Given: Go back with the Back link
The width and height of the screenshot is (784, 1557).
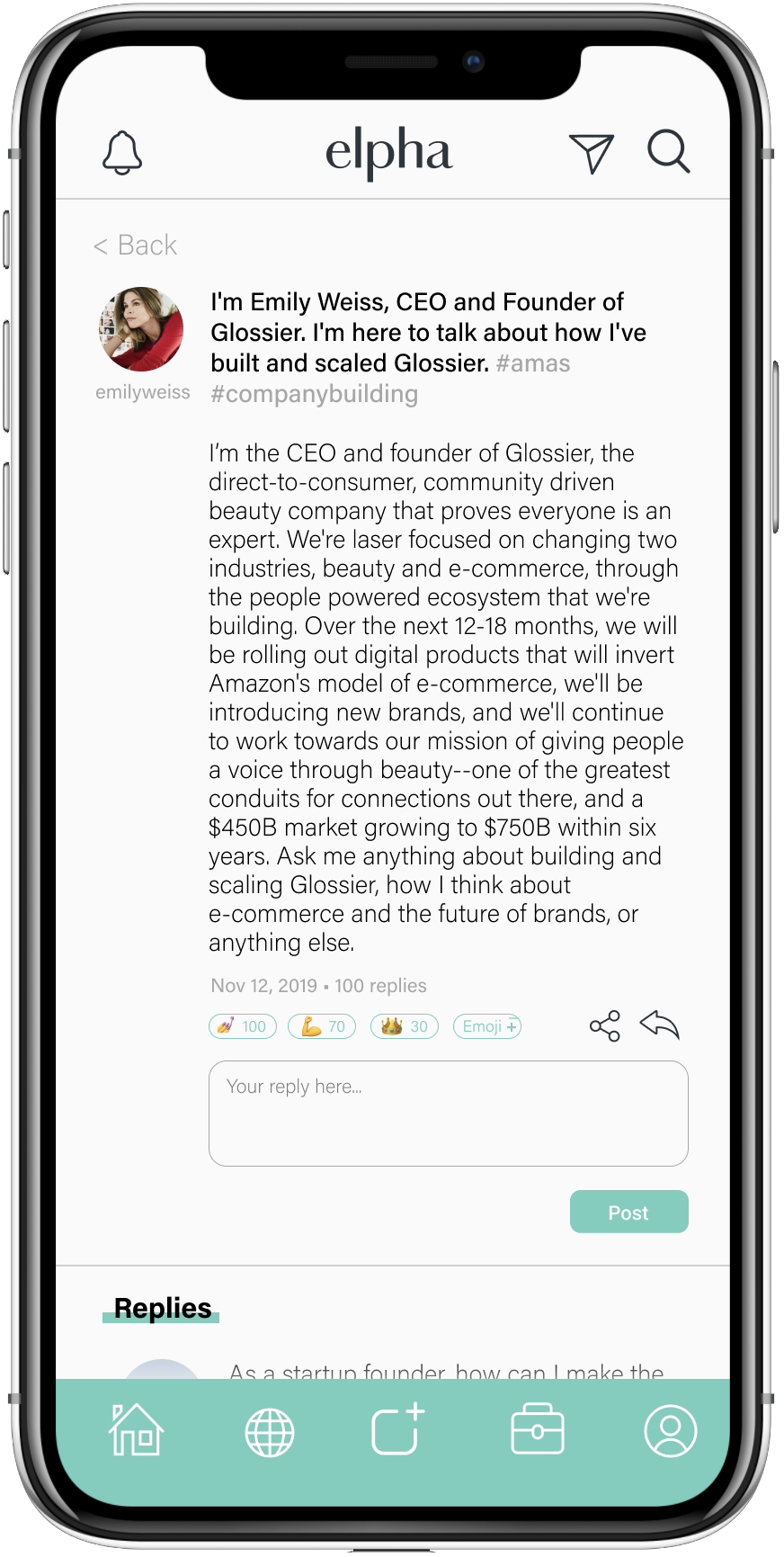Looking at the screenshot, I should point(136,245).
